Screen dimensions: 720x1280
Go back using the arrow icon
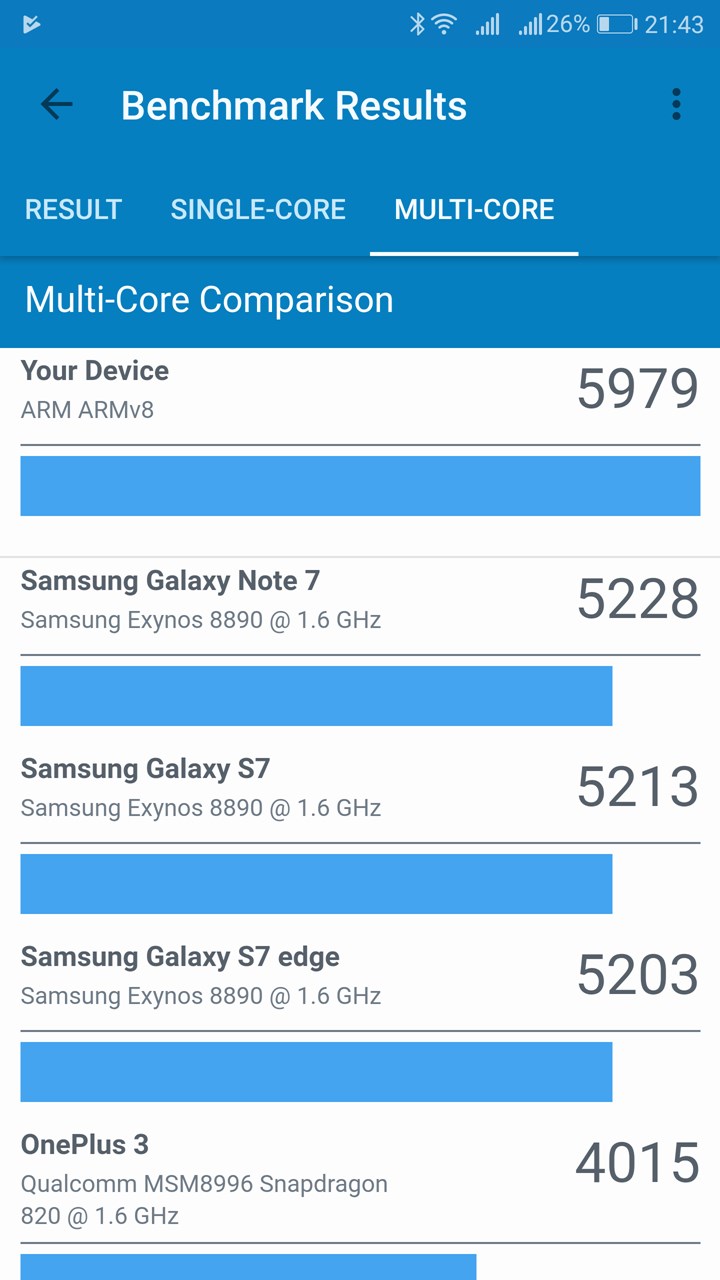pyautogui.click(x=57, y=104)
